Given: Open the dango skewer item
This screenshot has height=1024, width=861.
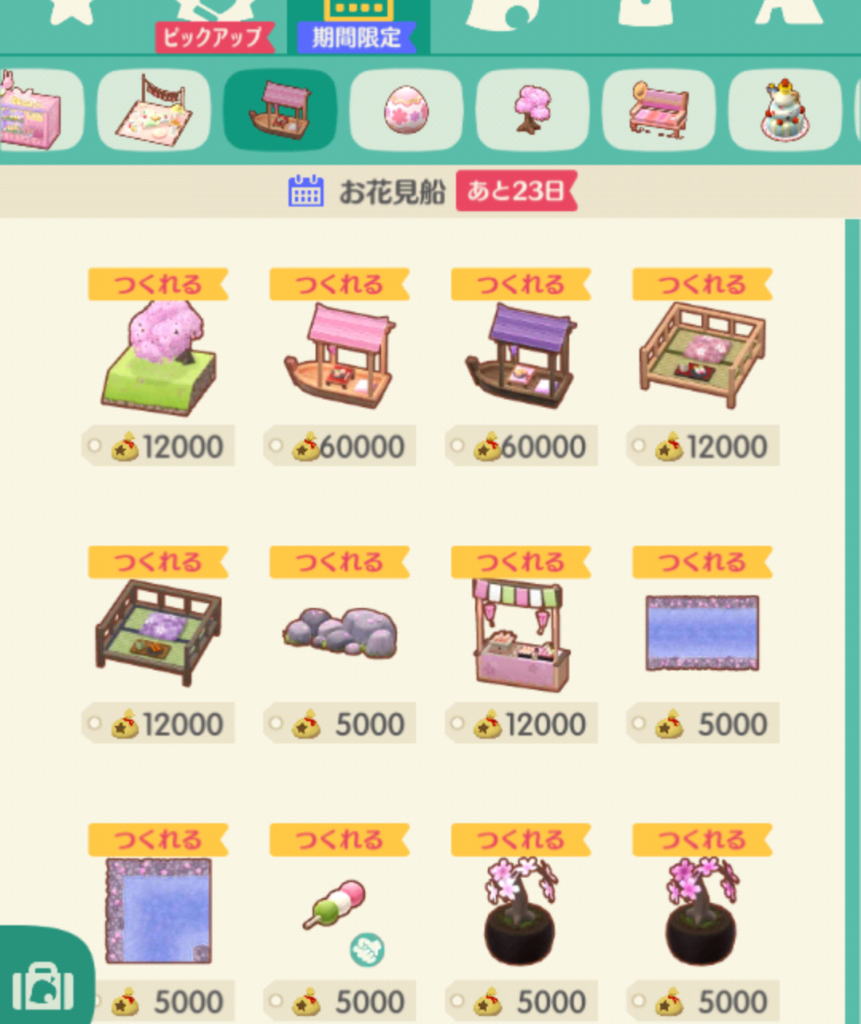Looking at the screenshot, I should tap(336, 903).
